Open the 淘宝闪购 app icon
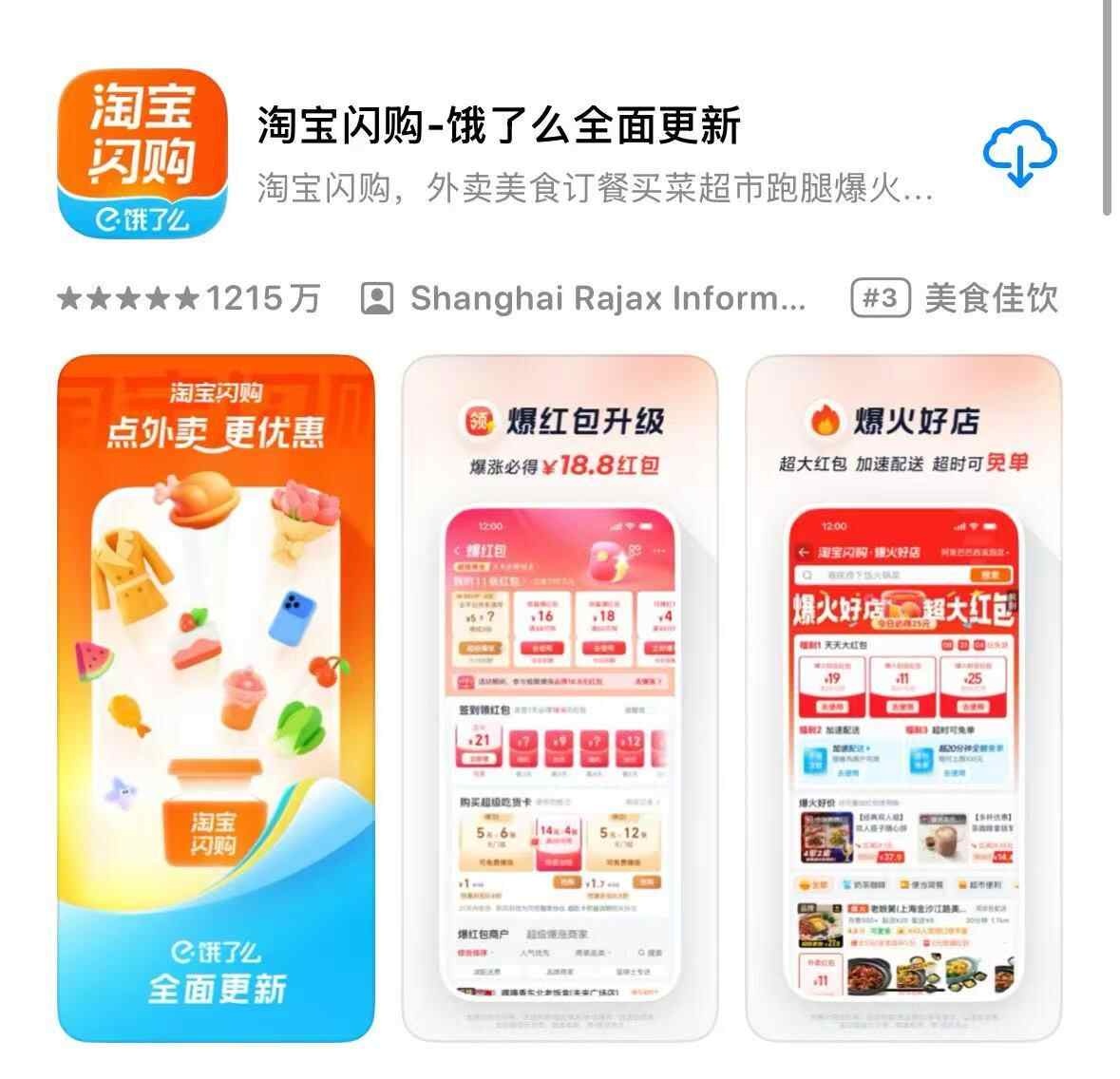 point(142,153)
